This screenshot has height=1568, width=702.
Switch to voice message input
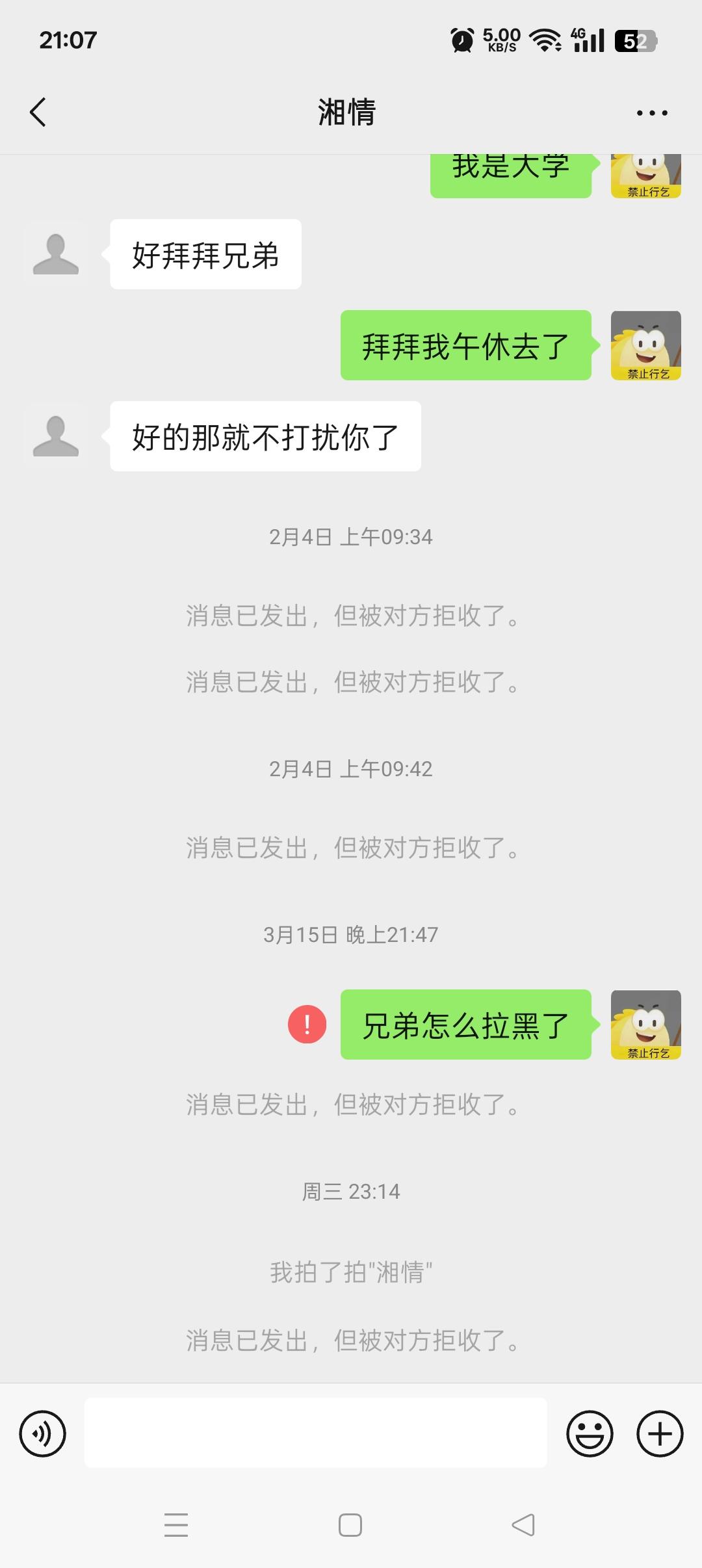(x=43, y=1433)
